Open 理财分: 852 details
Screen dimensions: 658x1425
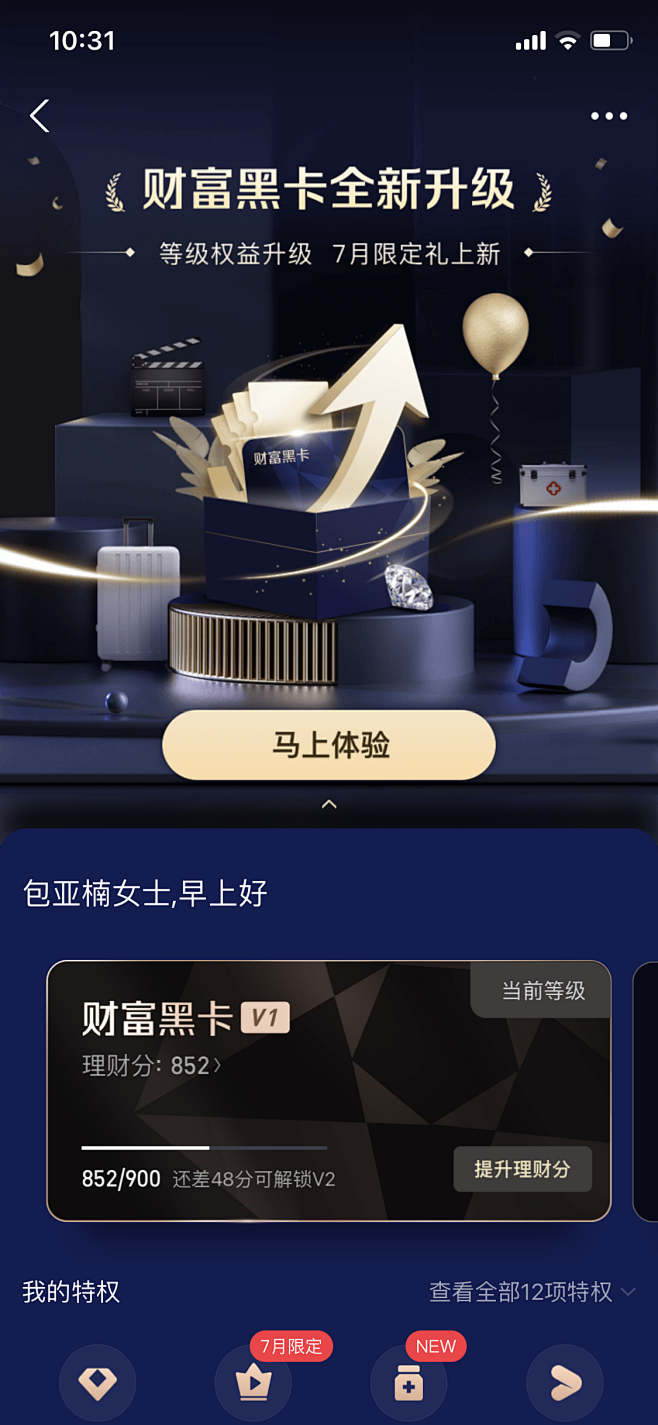point(151,1066)
